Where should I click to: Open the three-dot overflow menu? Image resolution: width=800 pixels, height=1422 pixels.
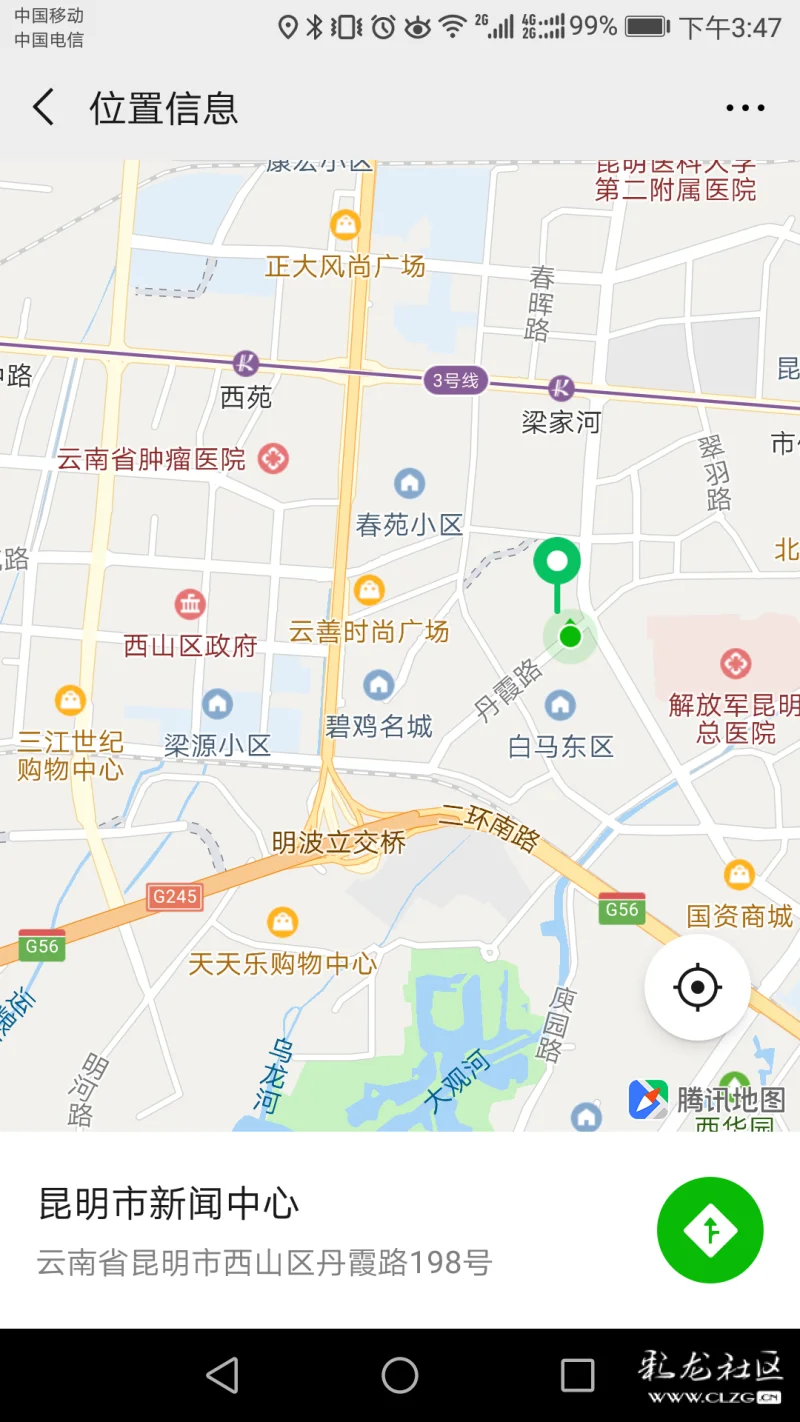click(x=745, y=108)
